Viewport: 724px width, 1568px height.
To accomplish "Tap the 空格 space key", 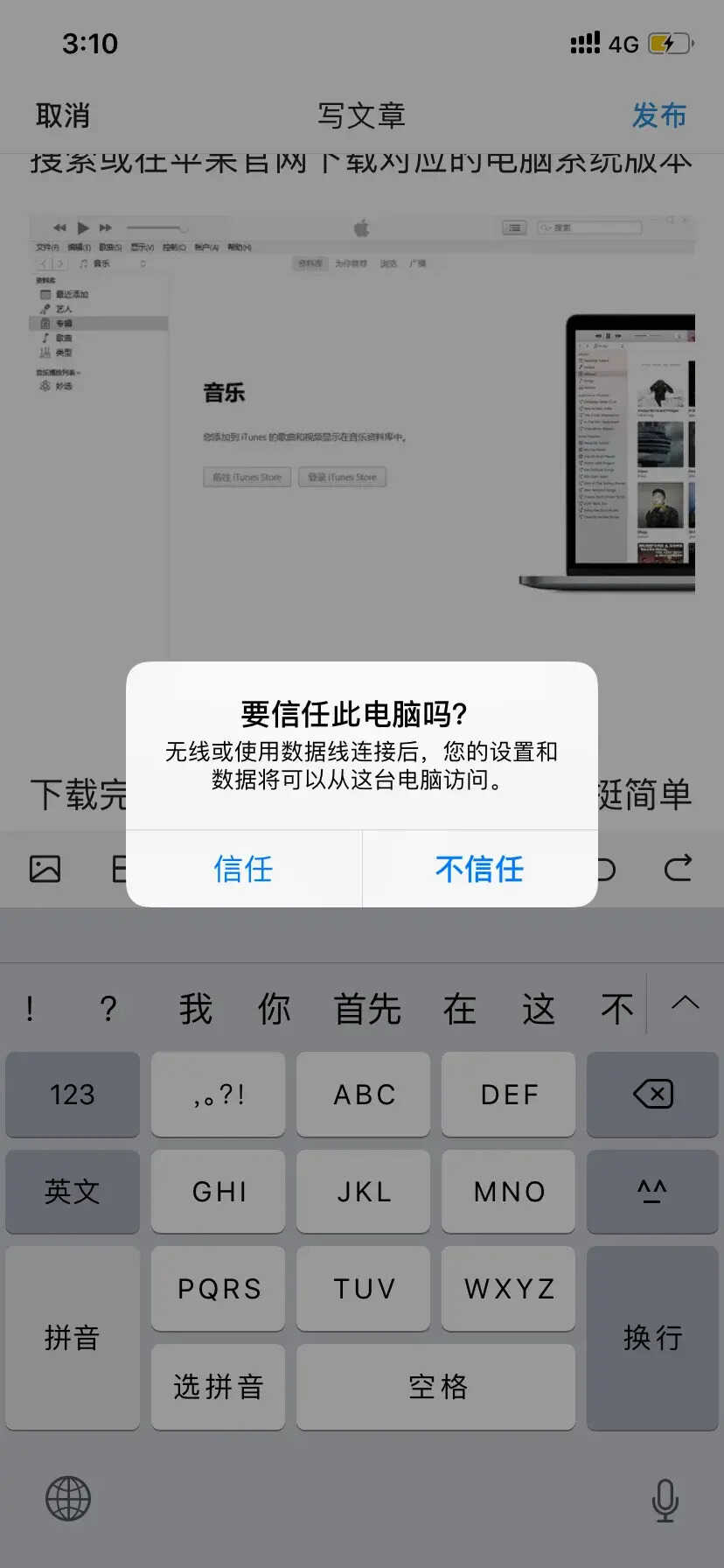I will pos(435,1387).
